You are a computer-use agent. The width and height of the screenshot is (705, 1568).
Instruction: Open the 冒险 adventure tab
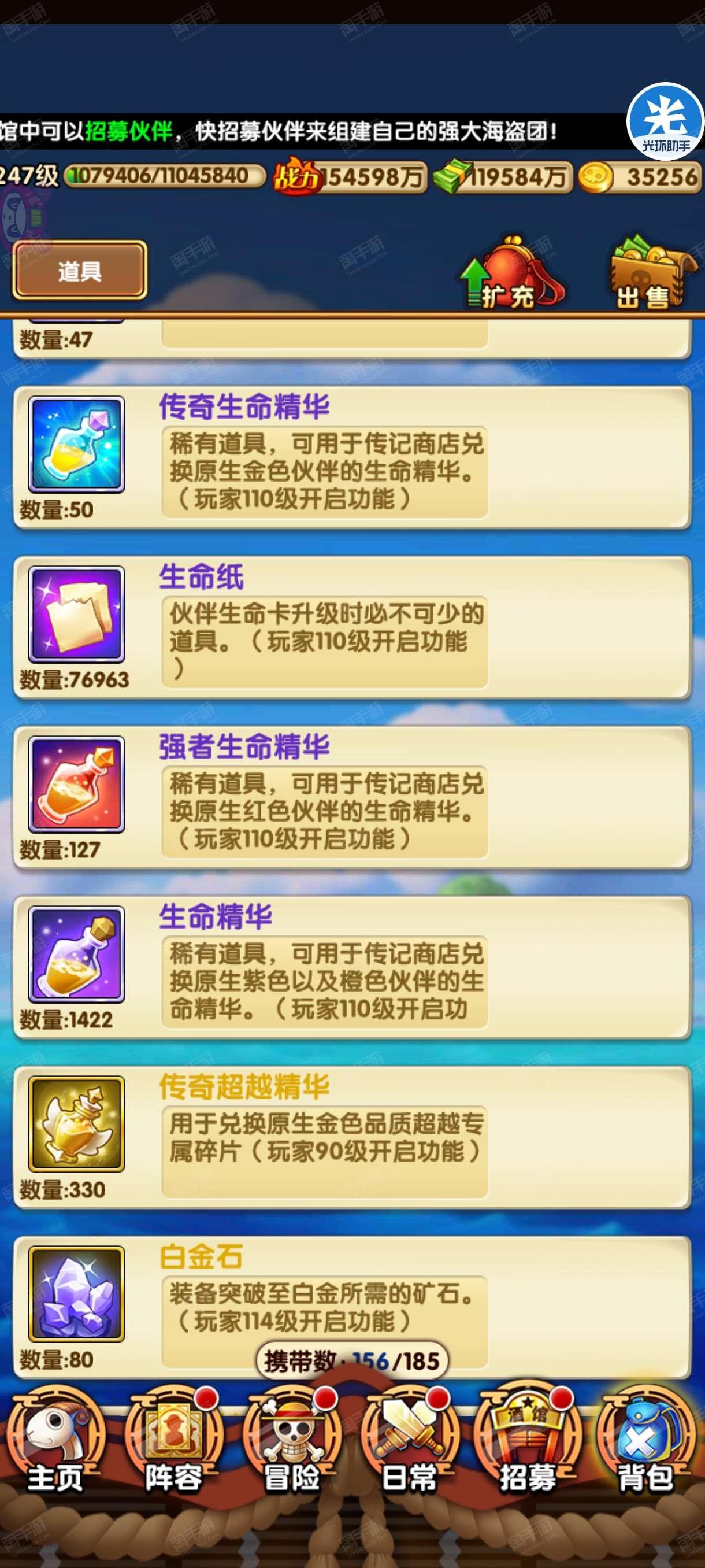tap(292, 1441)
